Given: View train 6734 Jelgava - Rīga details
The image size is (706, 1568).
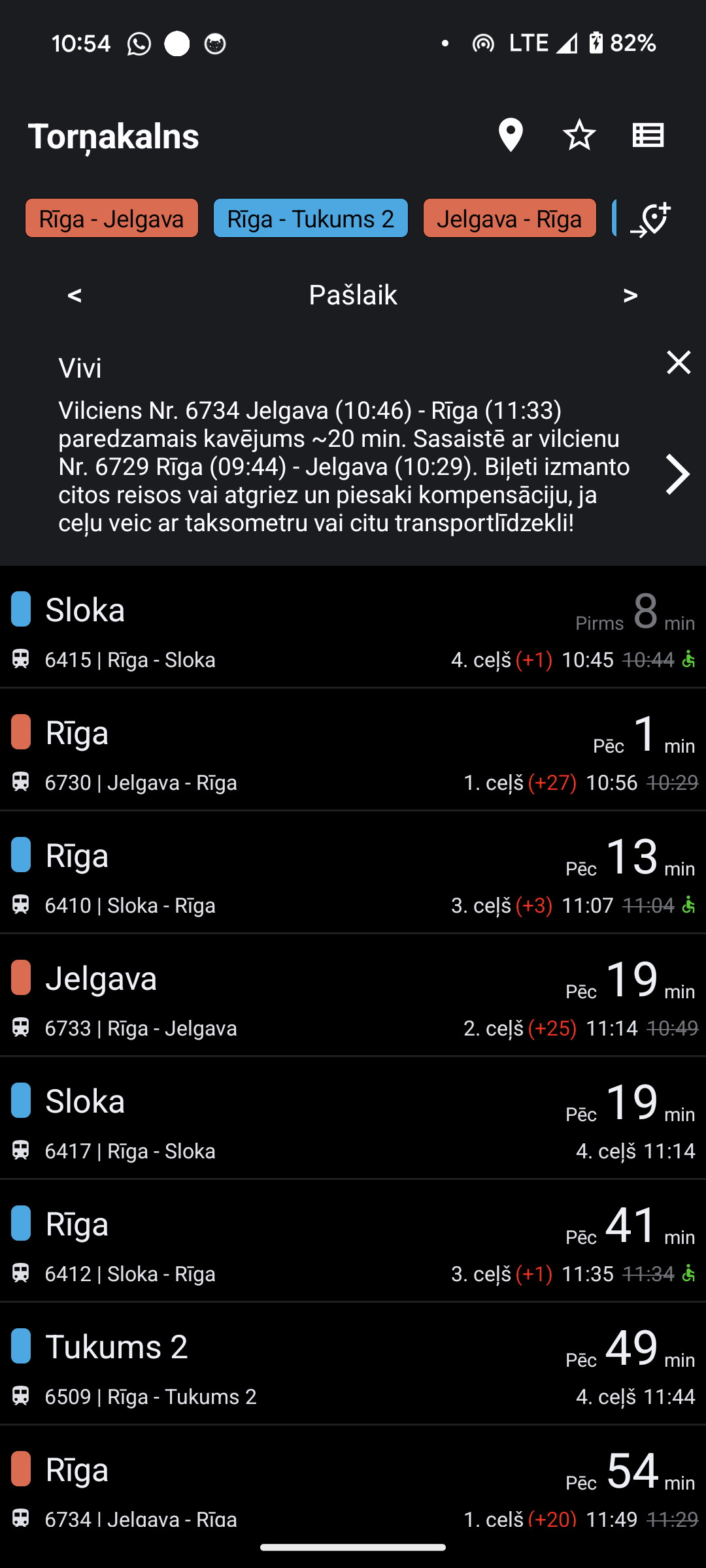Looking at the screenshot, I should (x=353, y=1483).
